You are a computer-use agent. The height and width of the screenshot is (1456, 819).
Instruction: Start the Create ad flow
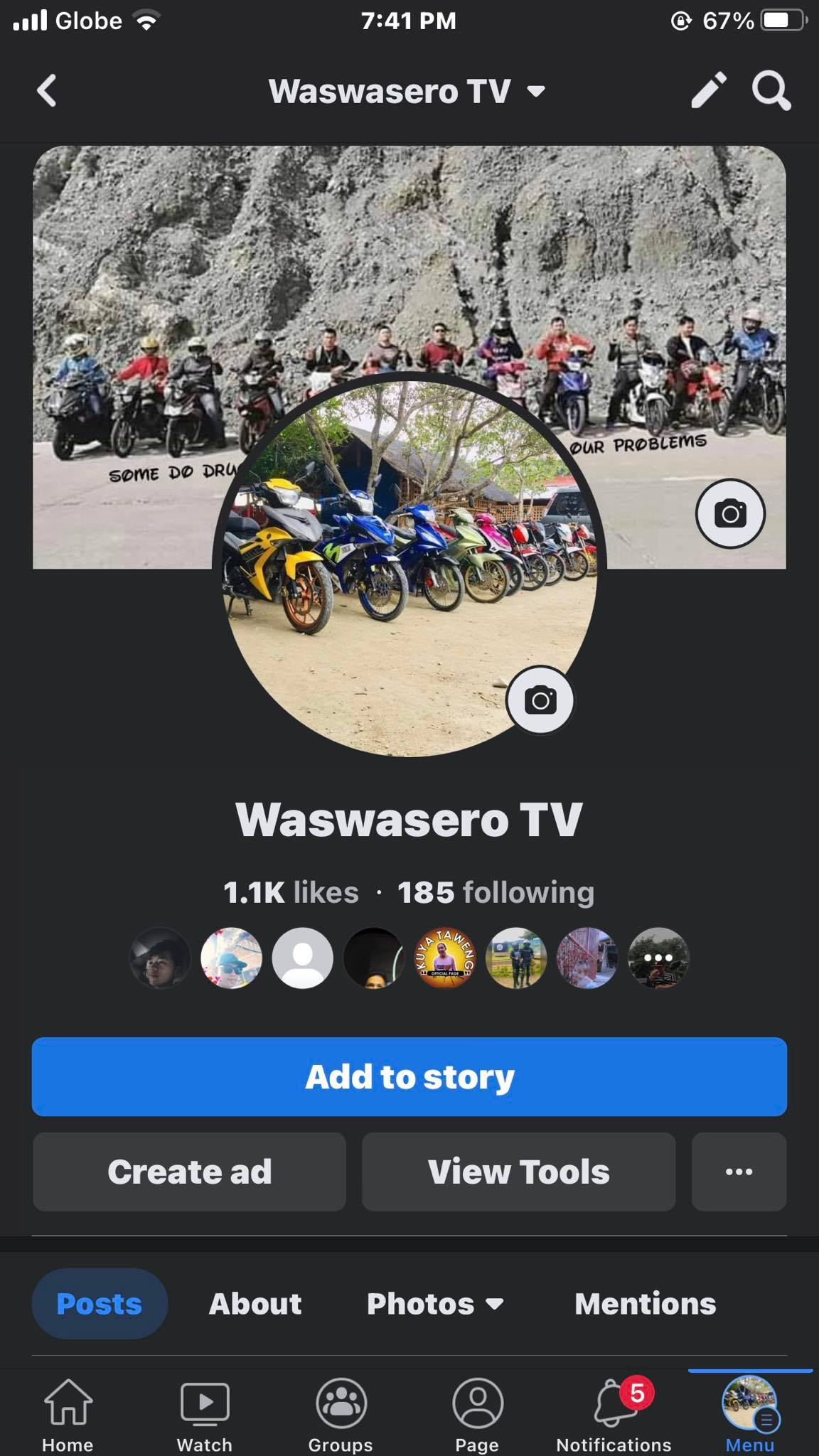point(189,1172)
